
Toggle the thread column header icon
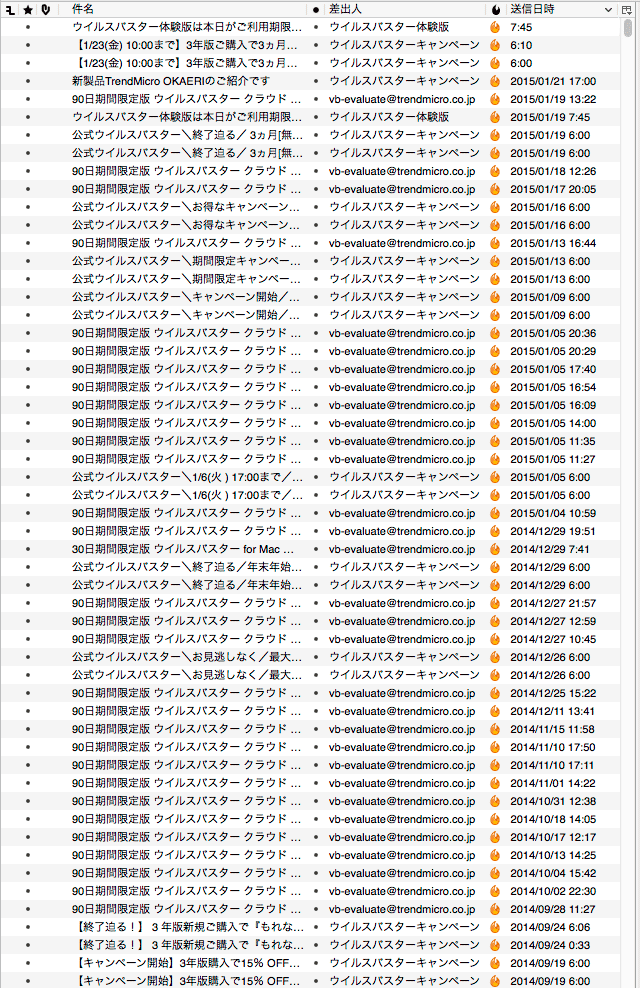10,9
